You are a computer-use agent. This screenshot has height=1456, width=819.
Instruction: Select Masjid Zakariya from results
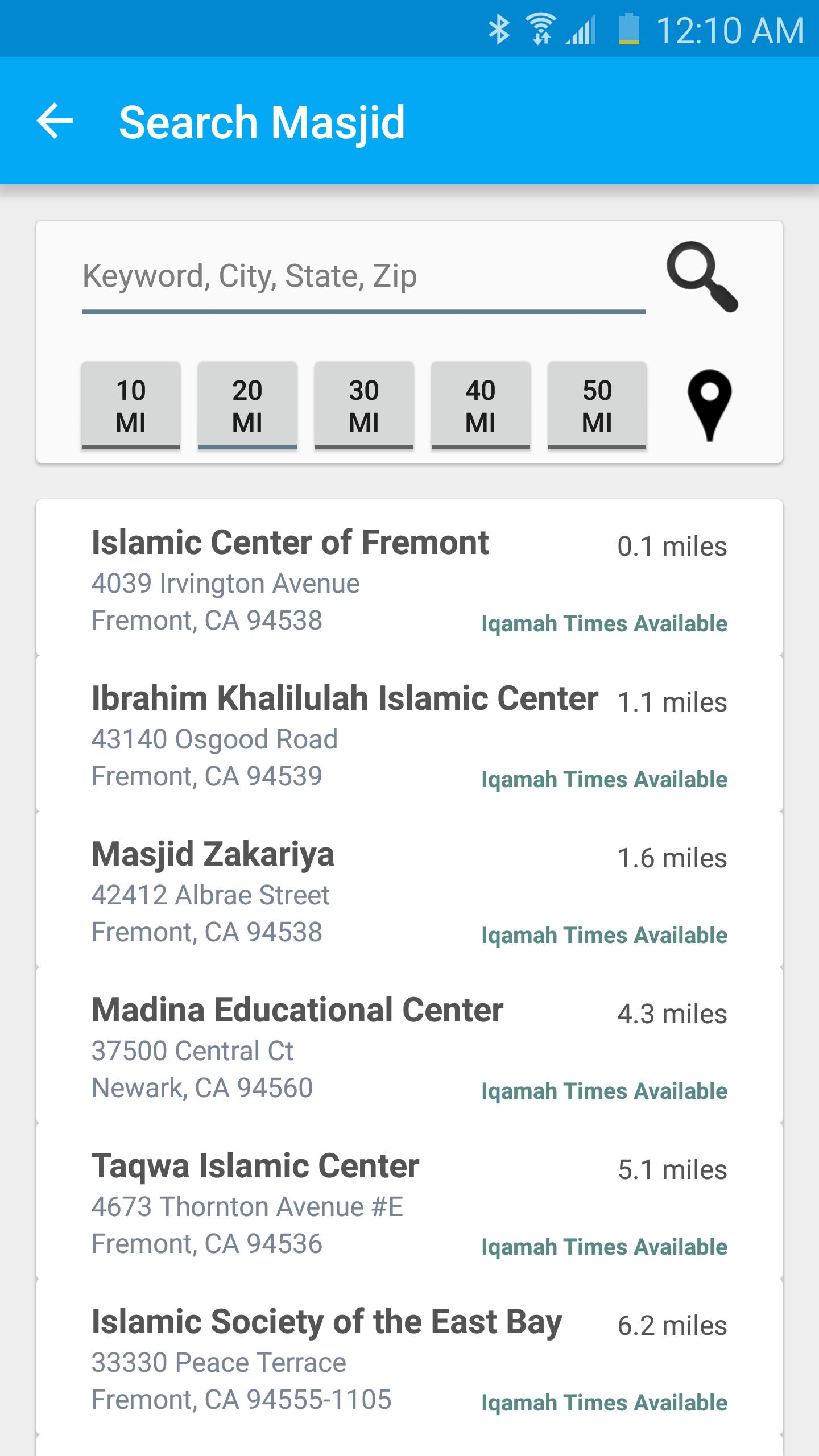[213, 855]
